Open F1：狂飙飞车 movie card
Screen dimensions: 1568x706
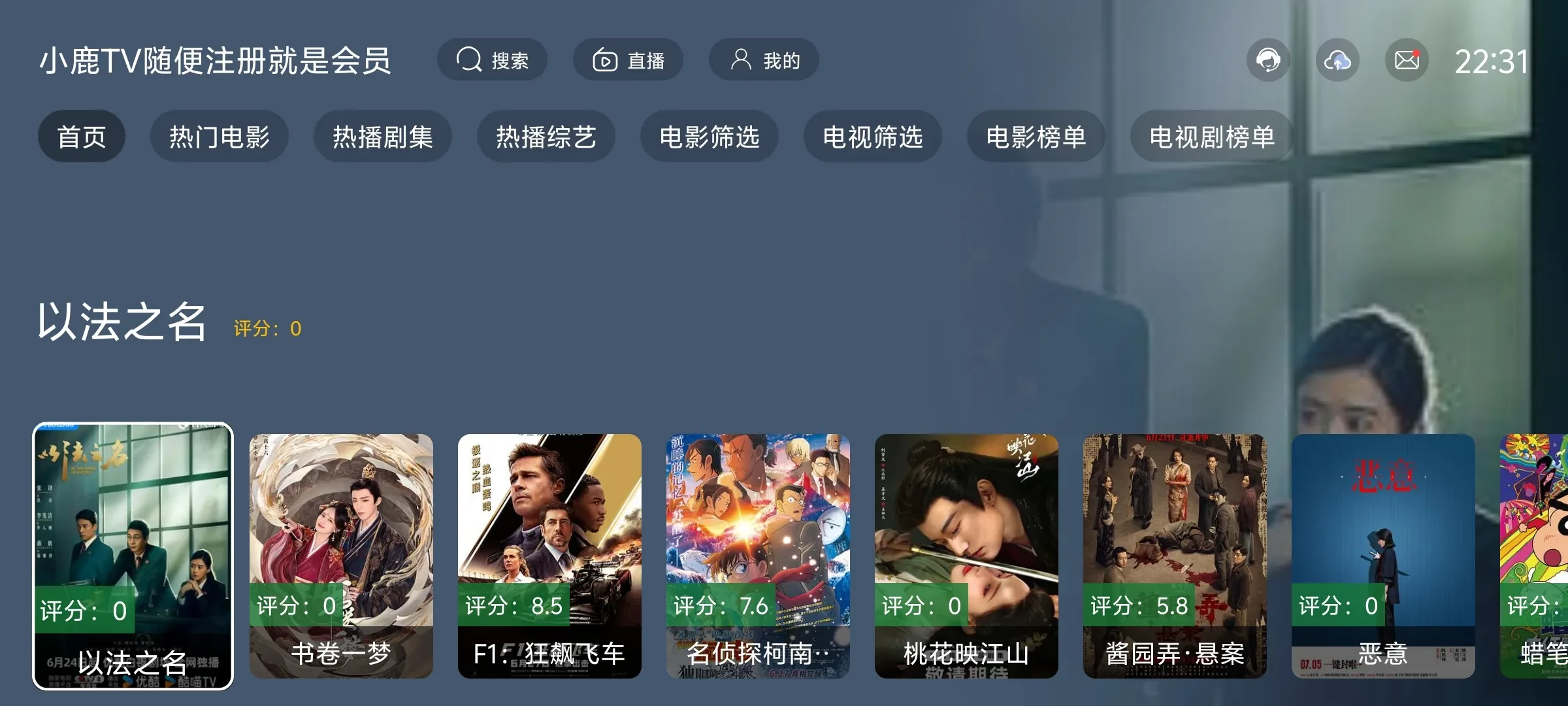tap(549, 556)
